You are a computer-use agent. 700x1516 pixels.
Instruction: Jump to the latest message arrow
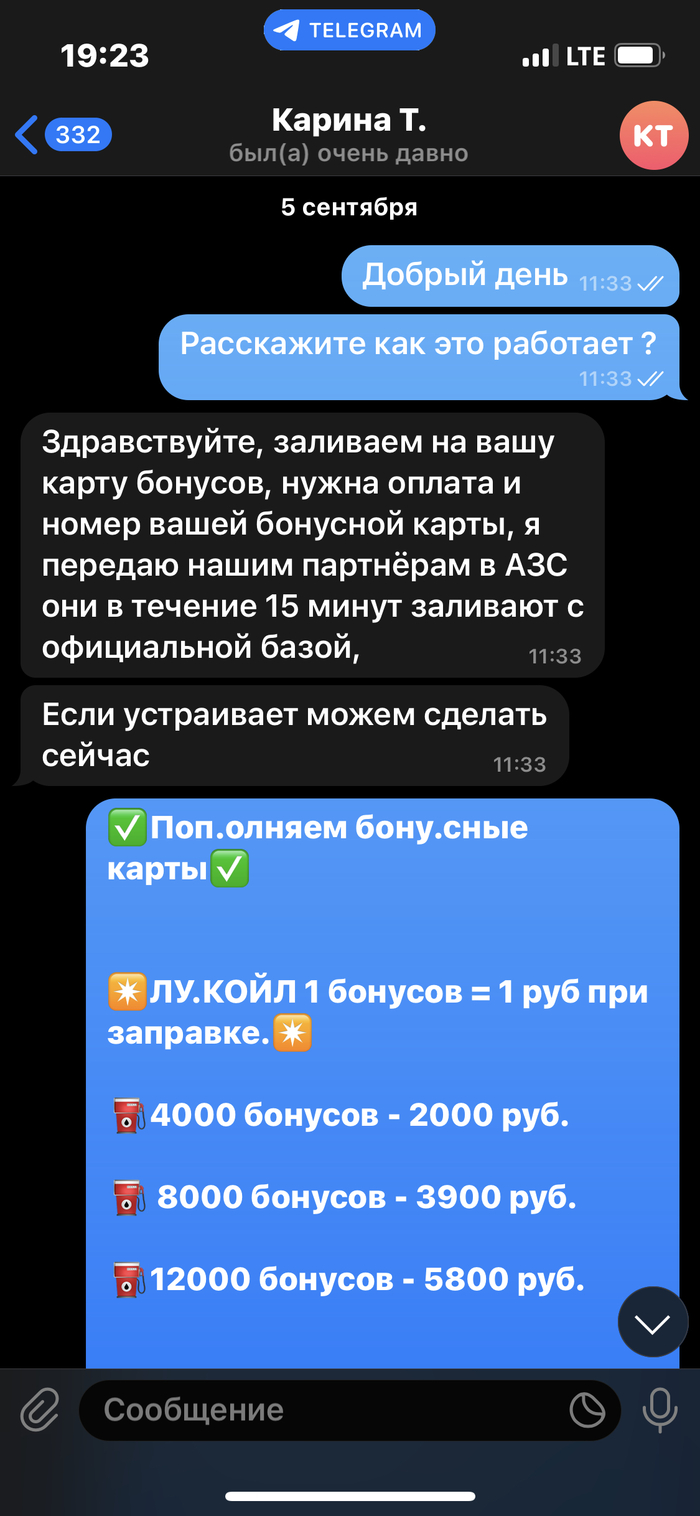(x=653, y=1325)
